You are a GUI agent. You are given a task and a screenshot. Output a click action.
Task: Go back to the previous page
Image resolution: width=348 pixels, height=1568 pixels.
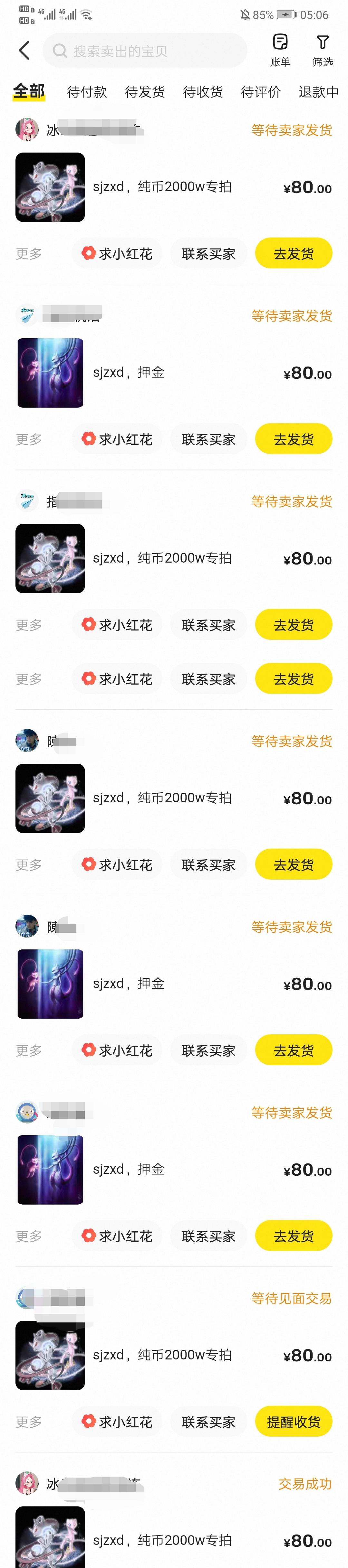pos(24,51)
